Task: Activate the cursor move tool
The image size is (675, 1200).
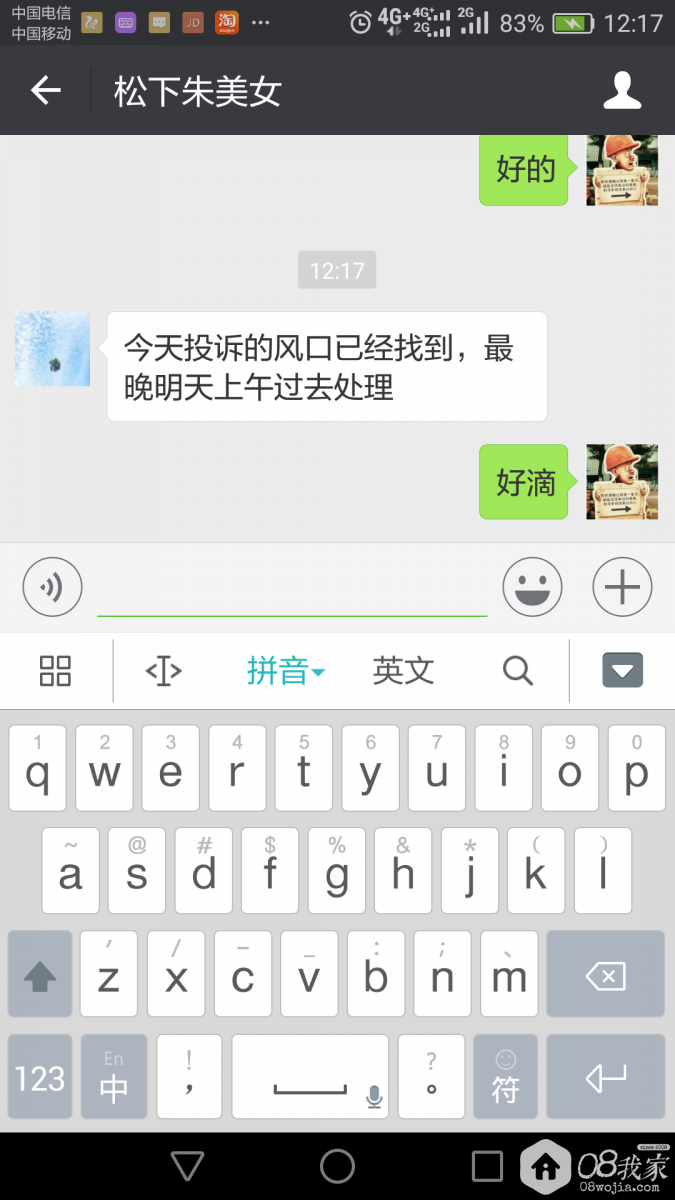Action: (163, 671)
